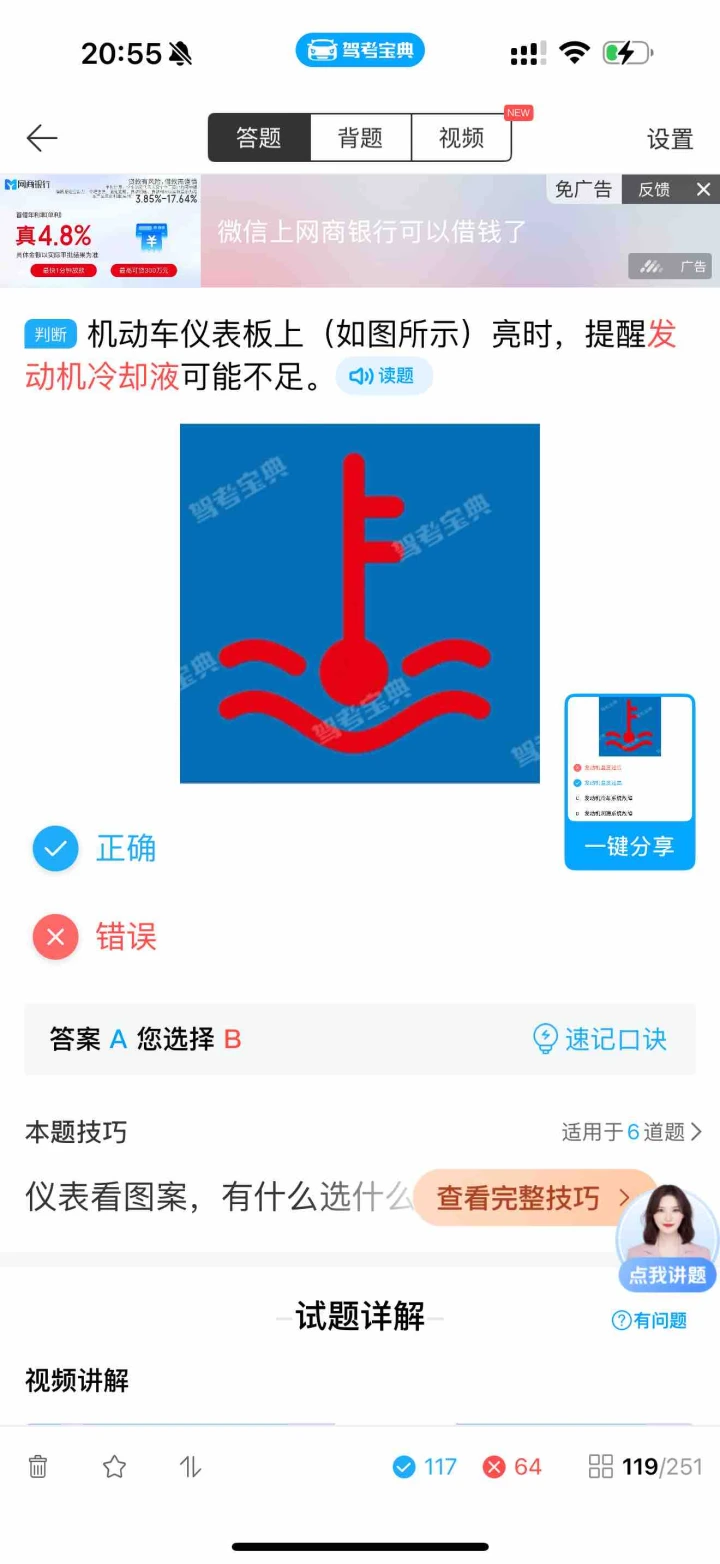Tap 查看完整技巧 button
720x1564 pixels.
pos(534,1198)
